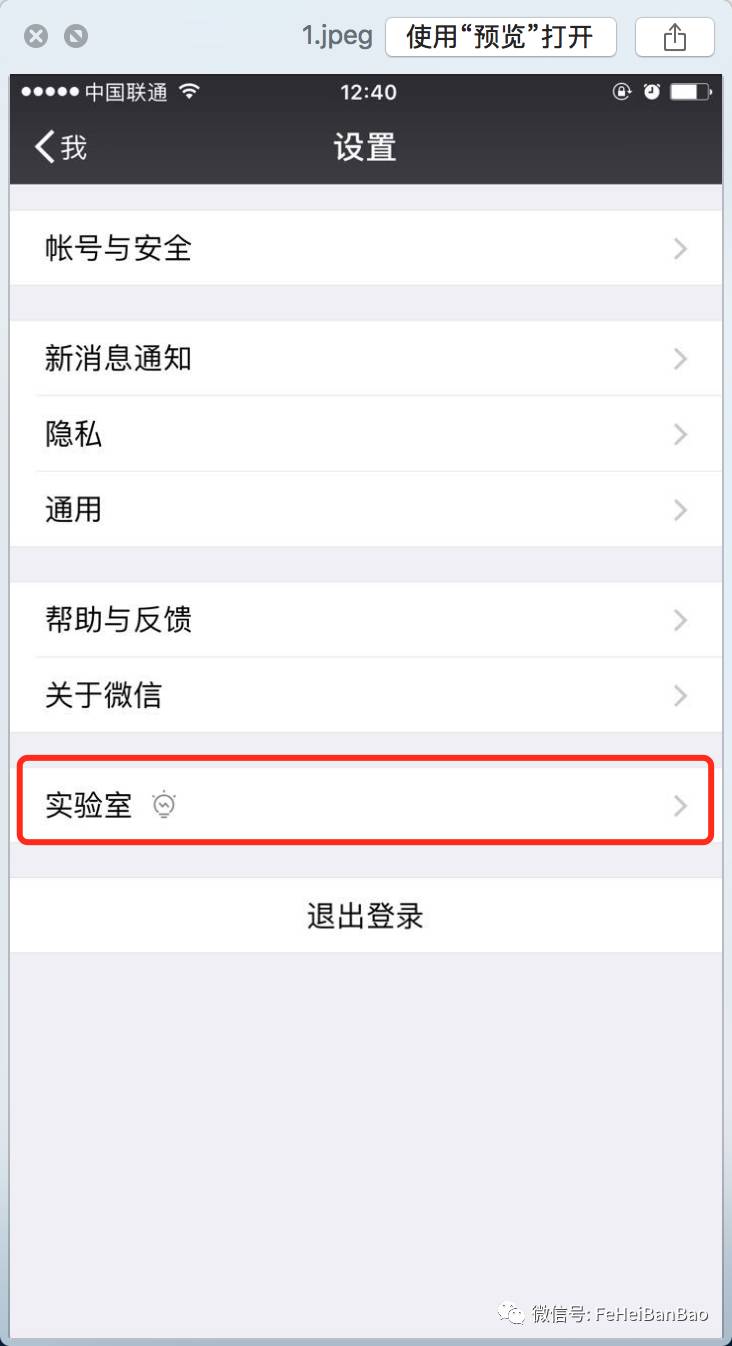The image size is (732, 1346).
Task: Open 关于微信
Action: click(x=365, y=695)
